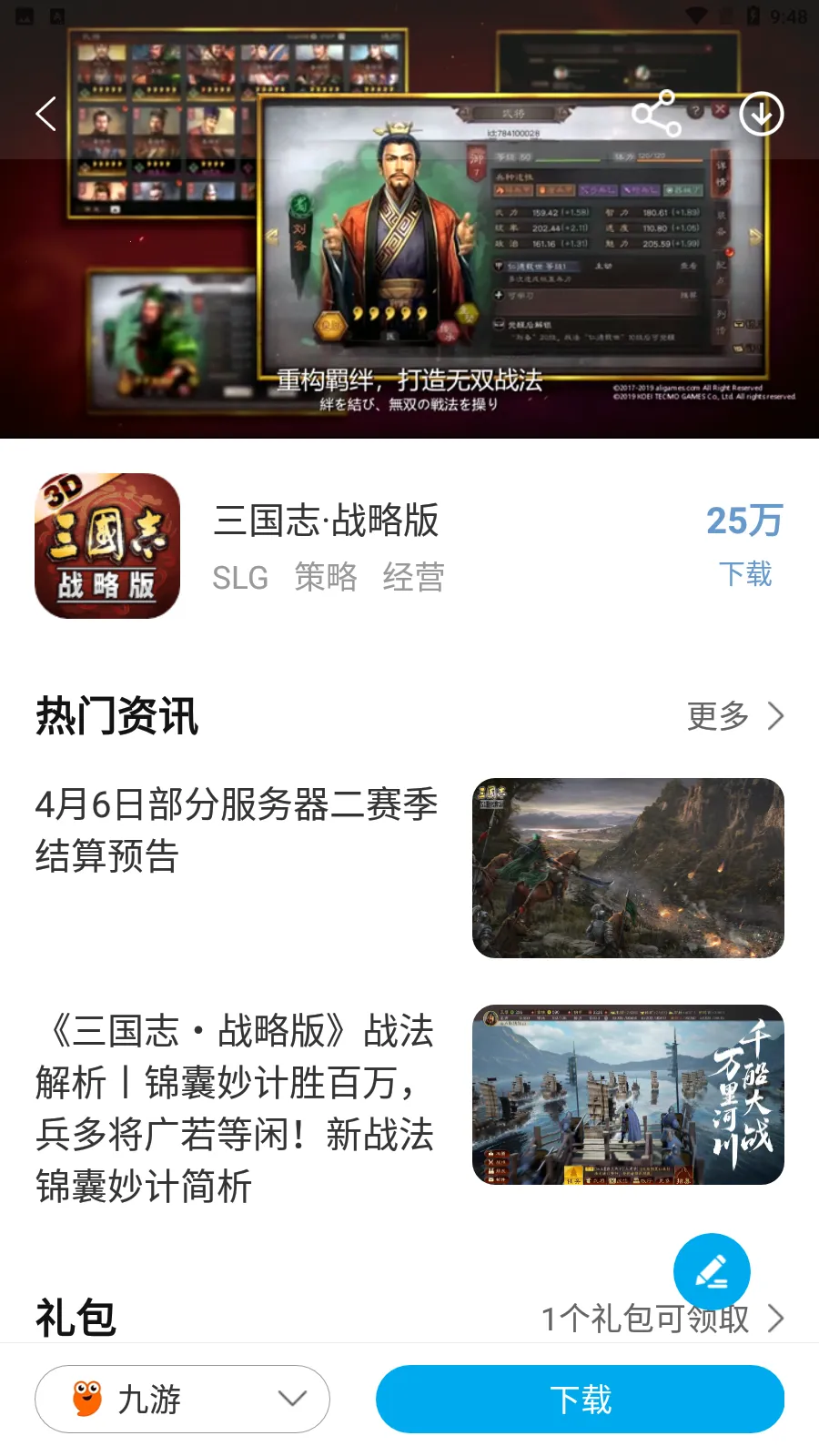Open the 4月6日部分服务器二赛季结算预告 article
The width and height of the screenshot is (819, 1456).
click(x=237, y=829)
